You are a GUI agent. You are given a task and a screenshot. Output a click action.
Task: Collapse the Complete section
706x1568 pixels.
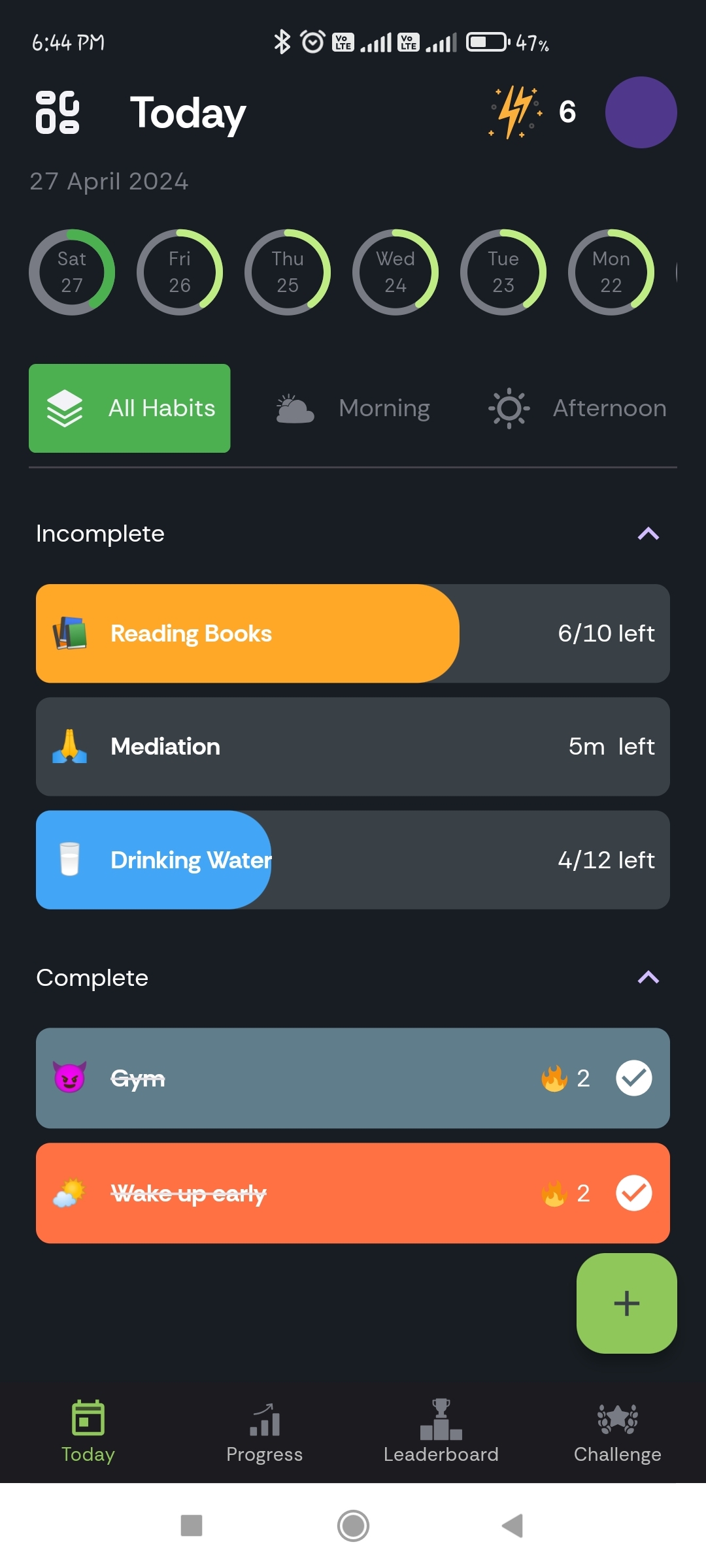point(648,977)
